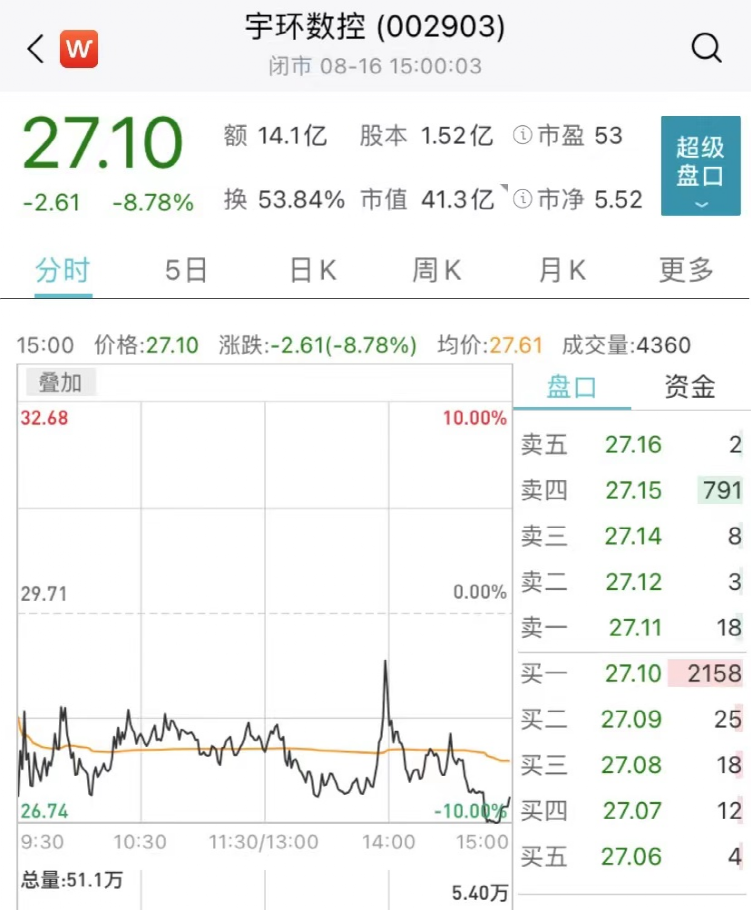Click the 5日 five-day chart
751x910 pixels.
pyautogui.click(x=184, y=269)
